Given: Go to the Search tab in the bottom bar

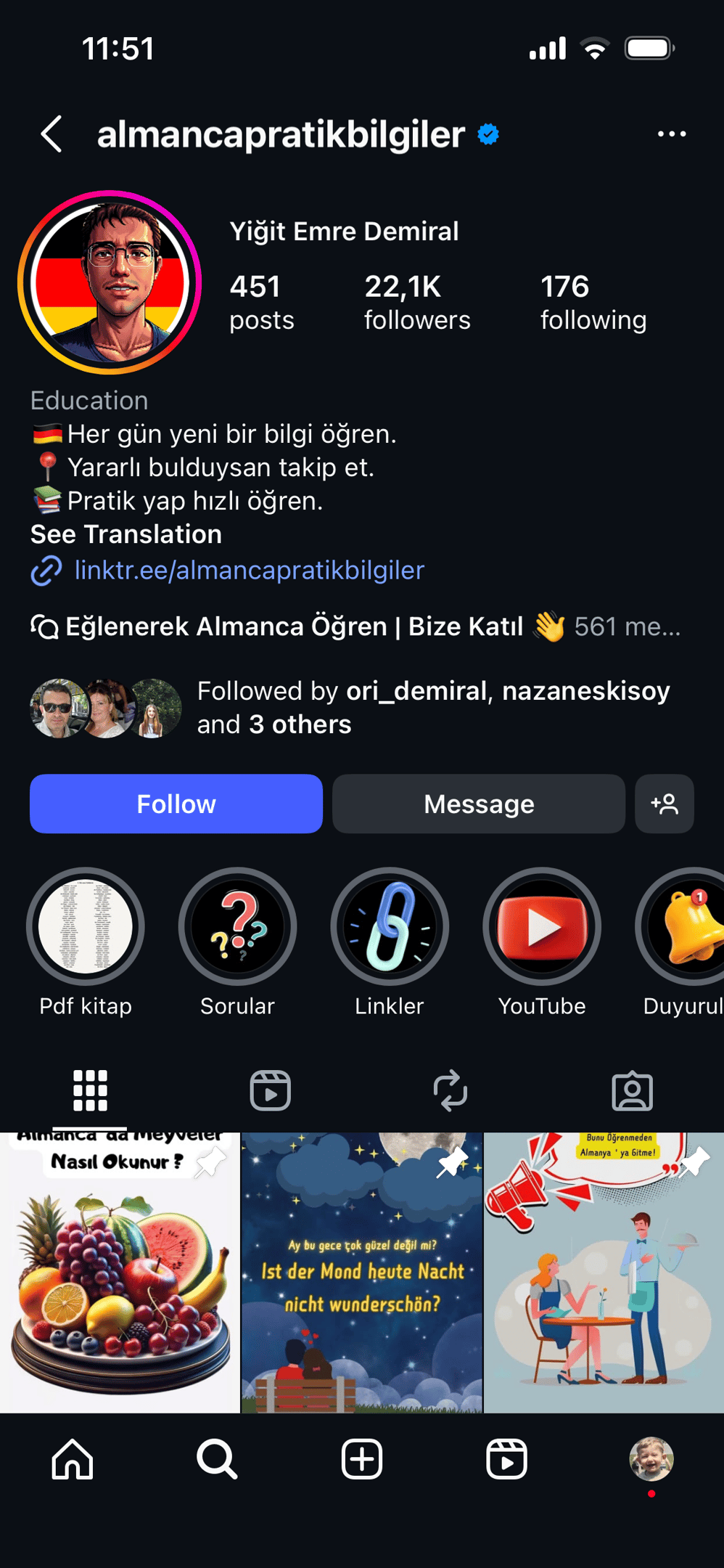Looking at the screenshot, I should (x=217, y=1459).
